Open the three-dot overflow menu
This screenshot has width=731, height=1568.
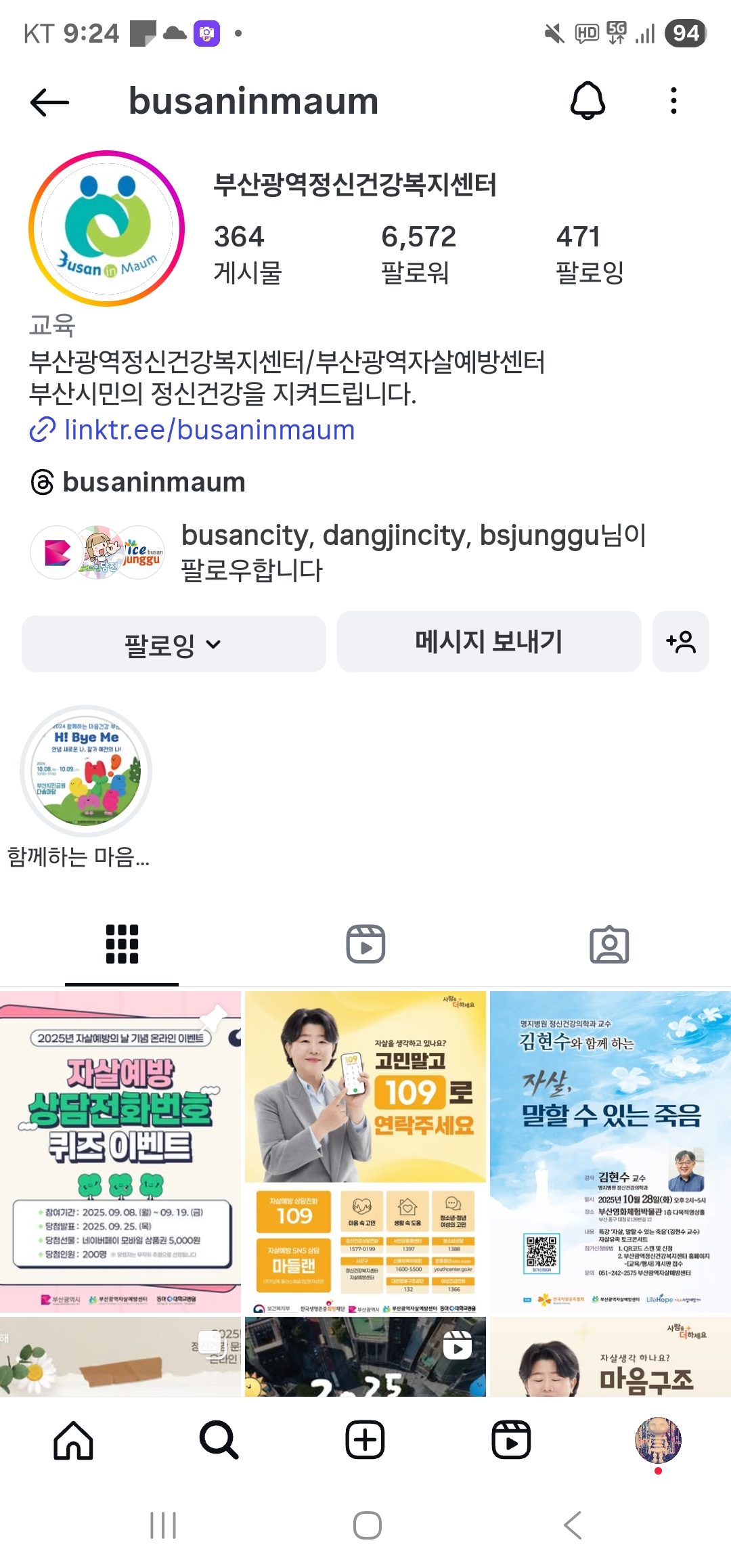(x=673, y=101)
